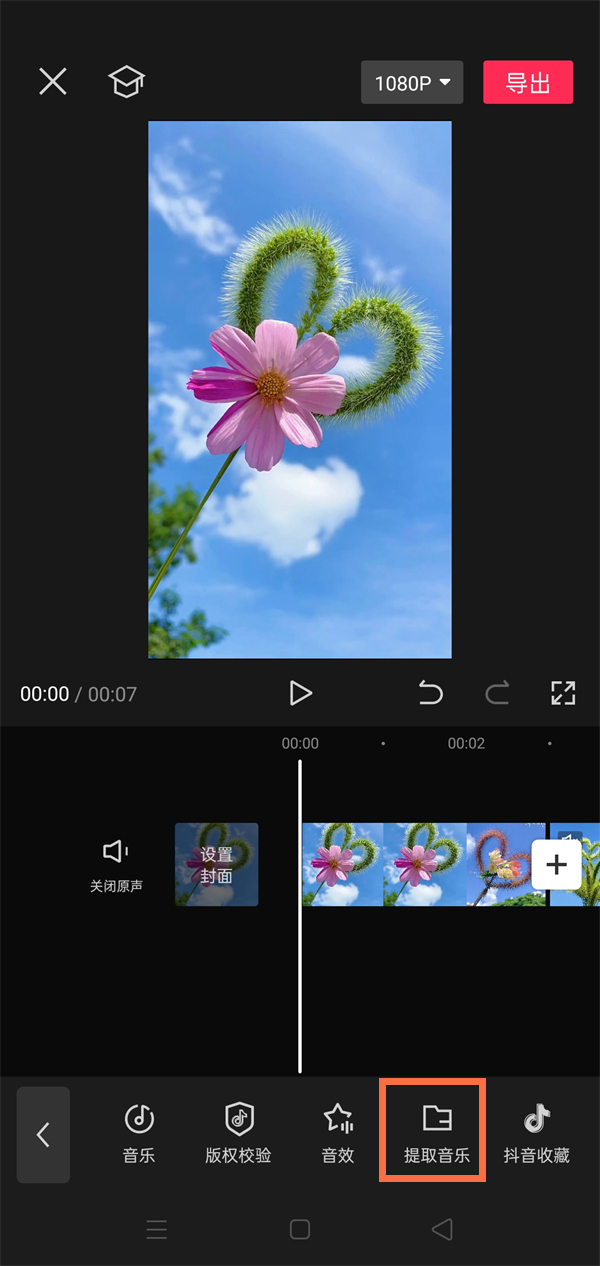The image size is (600, 1266).
Task: Expand preview to fullscreen
Action: pyautogui.click(x=563, y=693)
